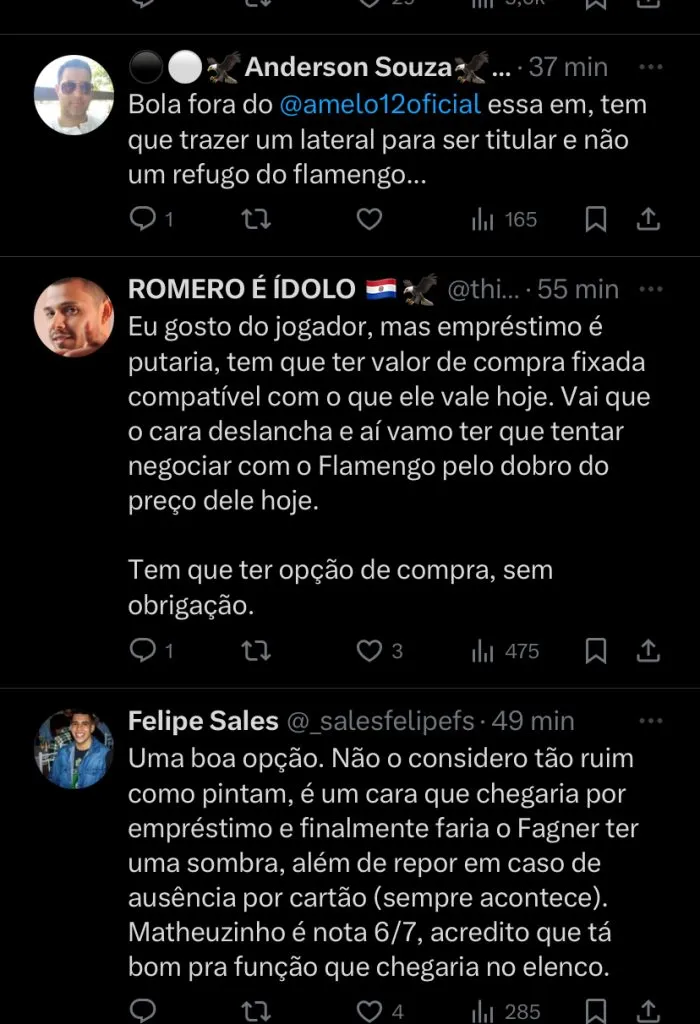Open Felipe Sales' profile picture
The image size is (700, 1024).
pos(74,749)
